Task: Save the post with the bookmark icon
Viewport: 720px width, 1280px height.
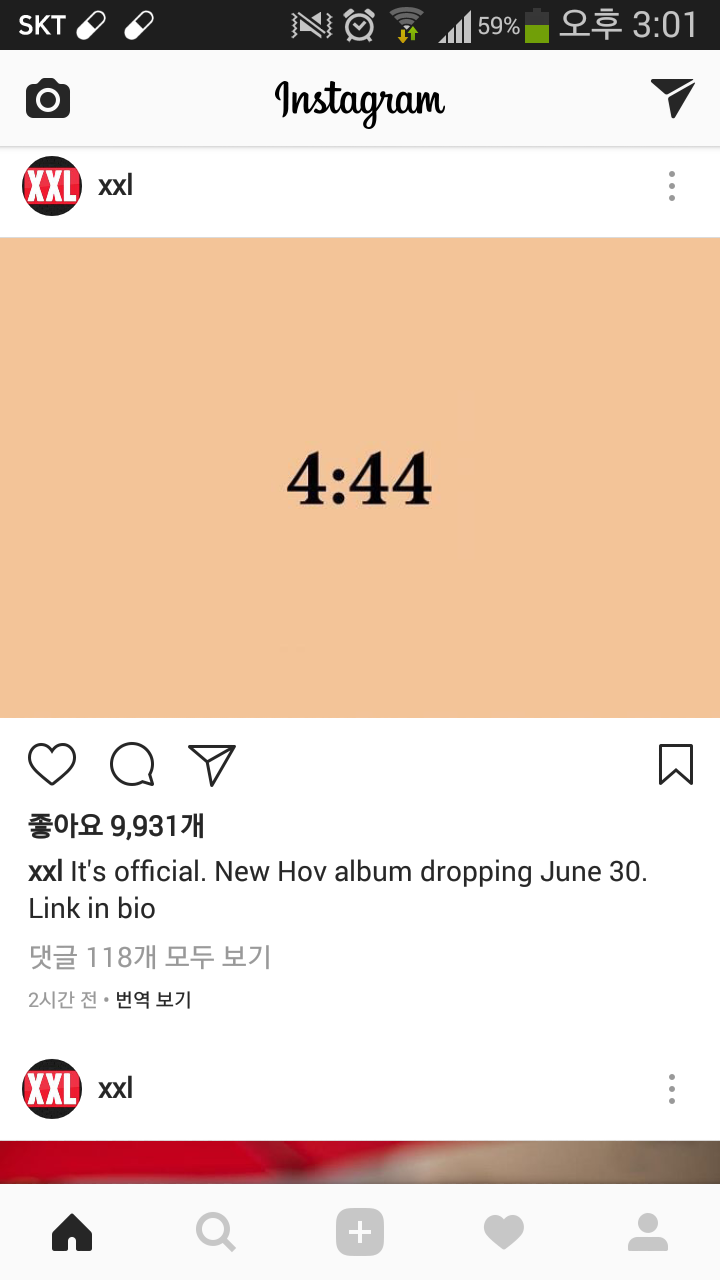Action: [676, 764]
